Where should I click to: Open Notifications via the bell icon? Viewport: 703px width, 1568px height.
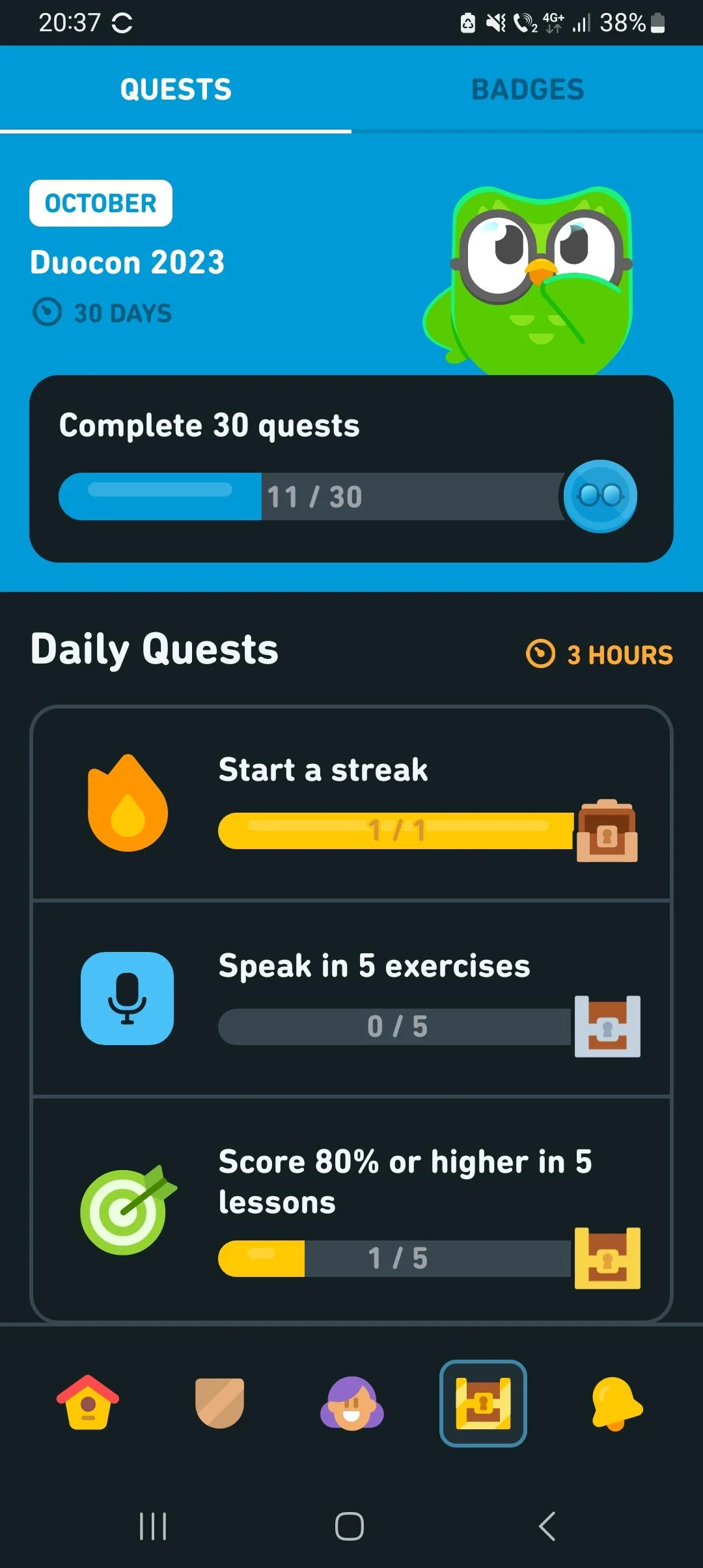pyautogui.click(x=614, y=1404)
